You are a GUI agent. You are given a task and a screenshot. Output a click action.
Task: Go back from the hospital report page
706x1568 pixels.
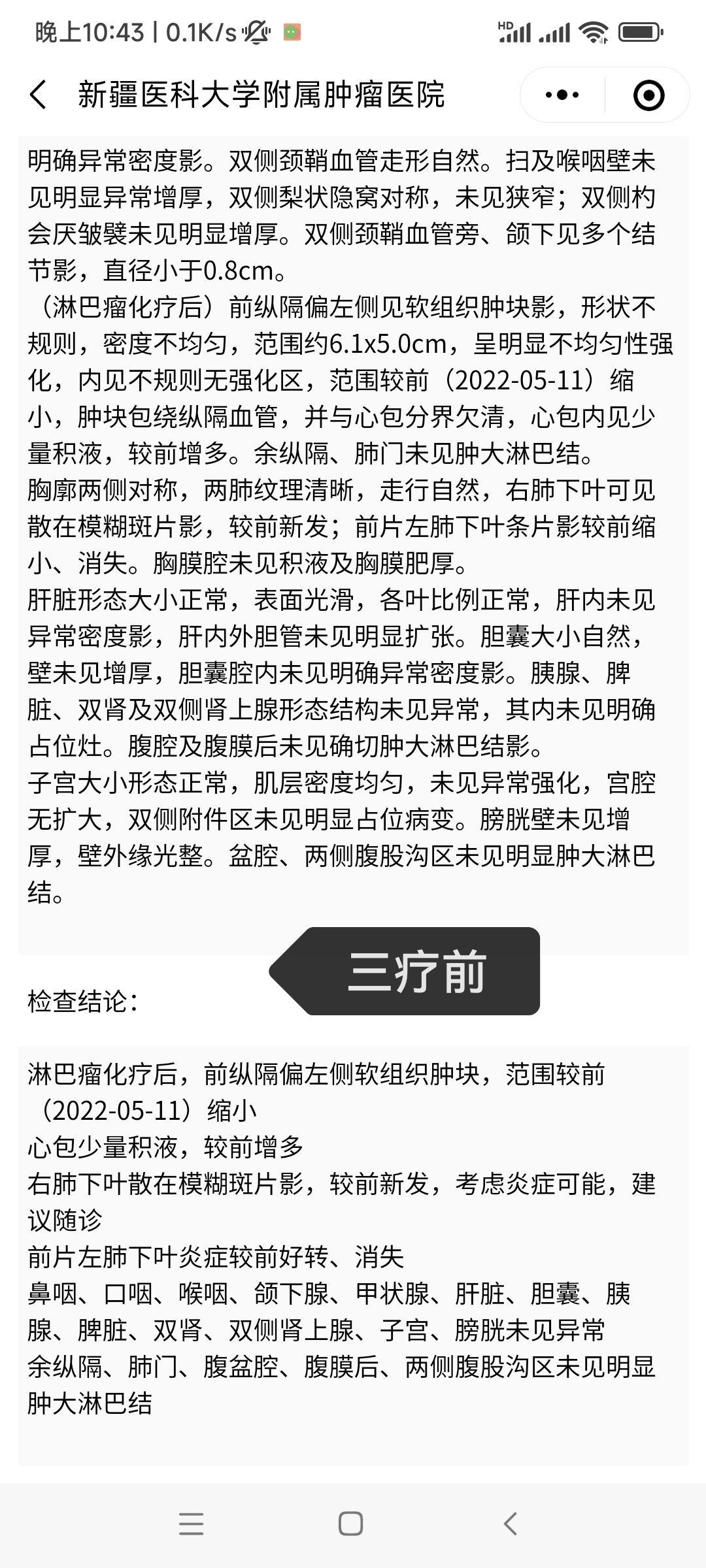point(39,95)
